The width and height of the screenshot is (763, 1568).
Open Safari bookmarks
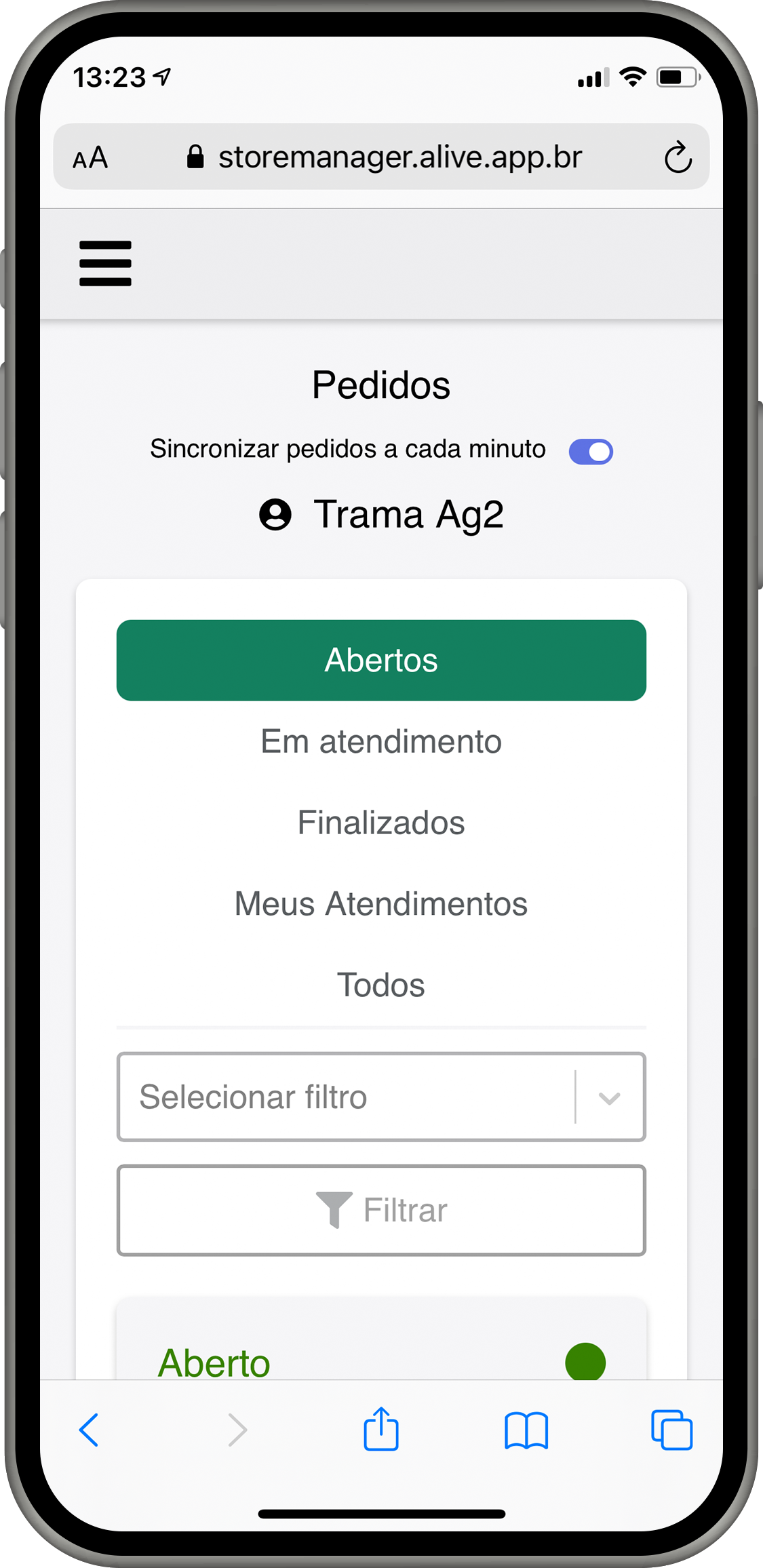526,1430
